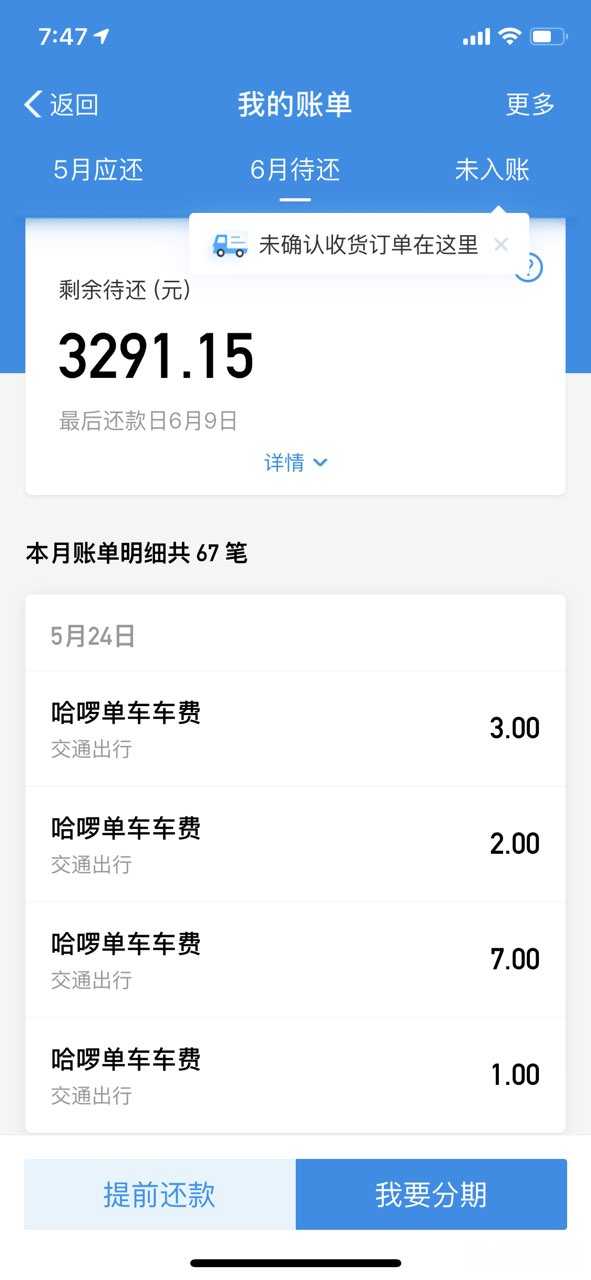Tap the 提前还款 button
The image size is (591, 1280).
[160, 1194]
